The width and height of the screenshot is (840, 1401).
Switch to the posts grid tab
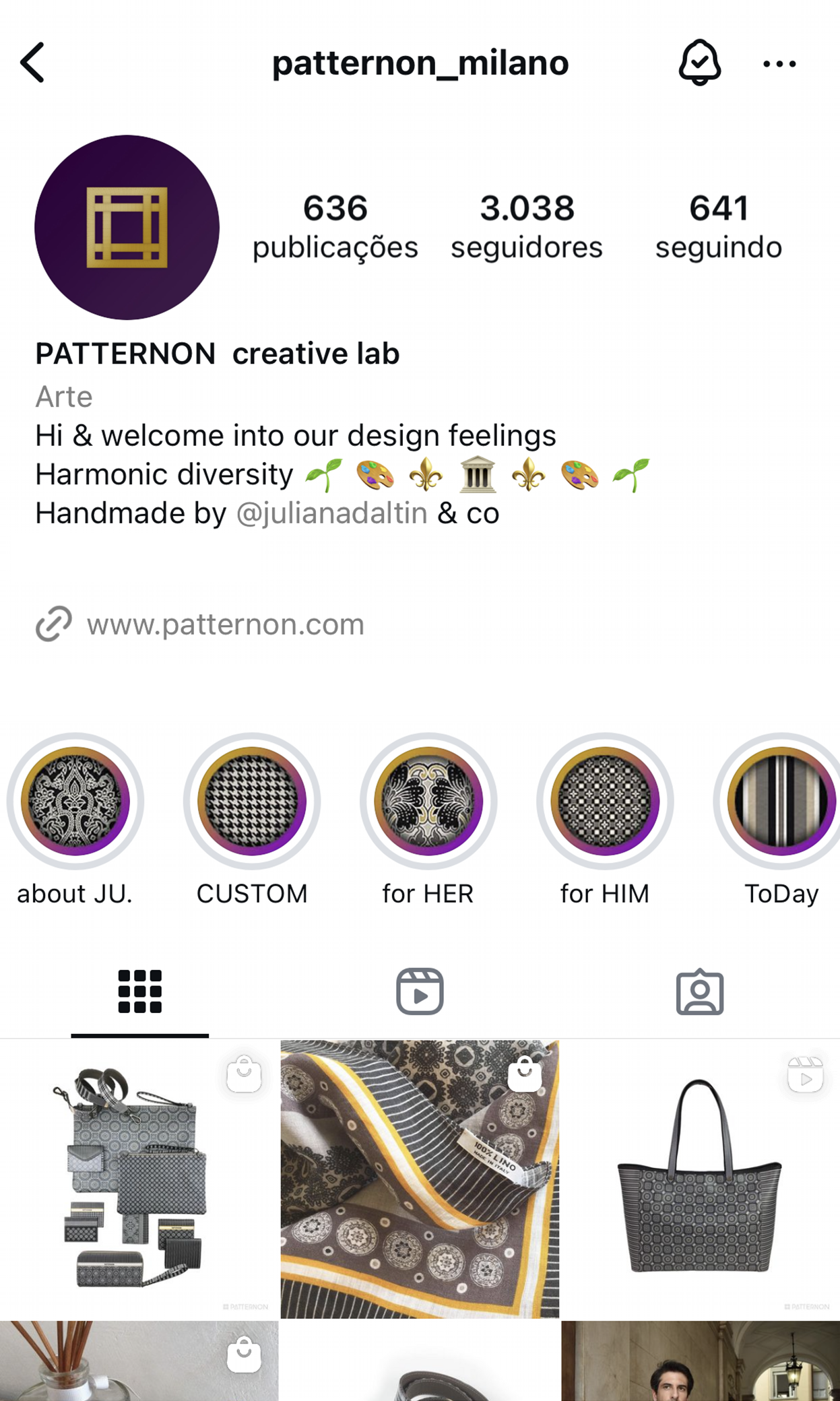140,991
